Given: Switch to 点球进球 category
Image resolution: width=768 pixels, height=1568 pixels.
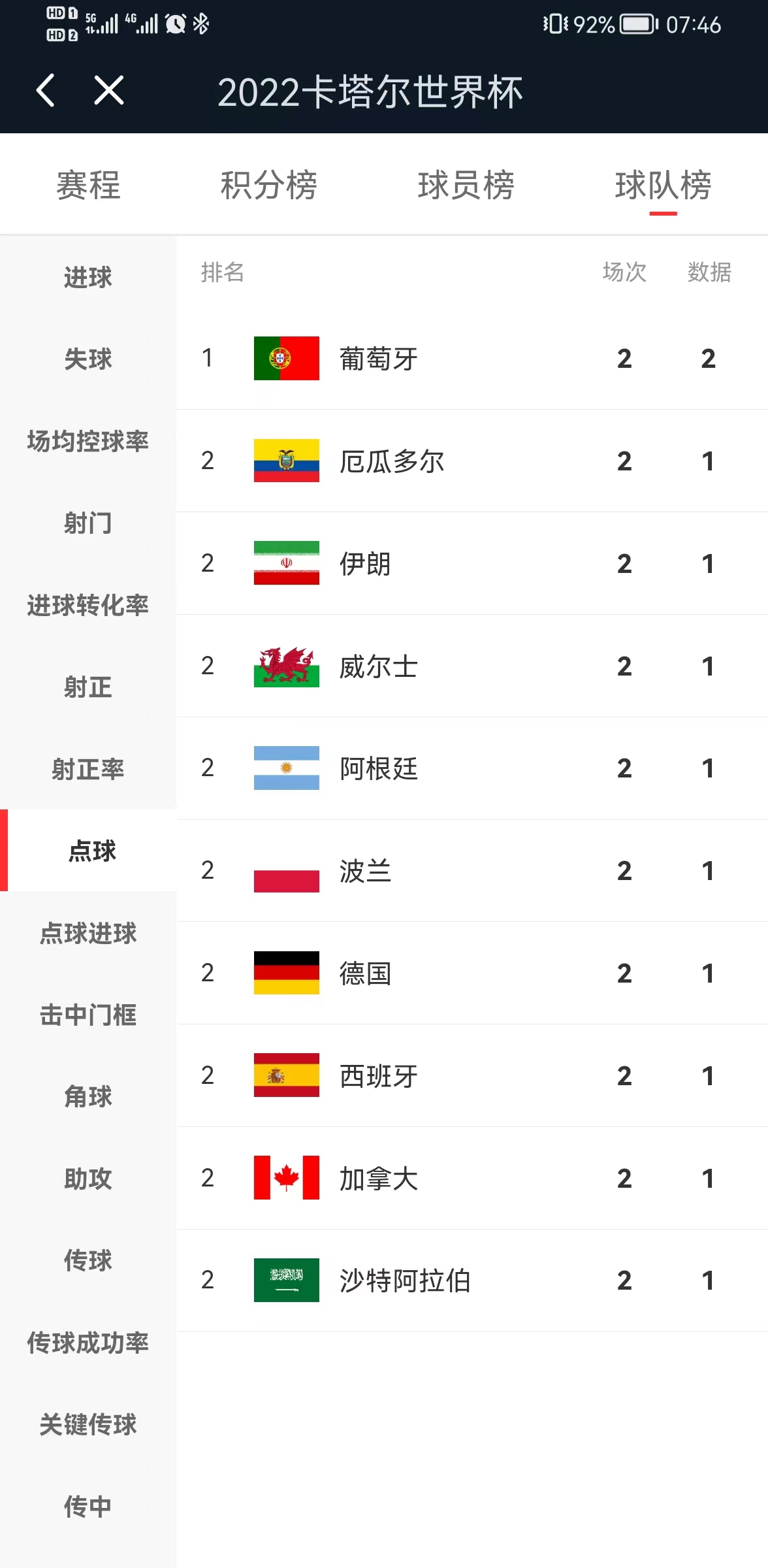Looking at the screenshot, I should point(88,933).
